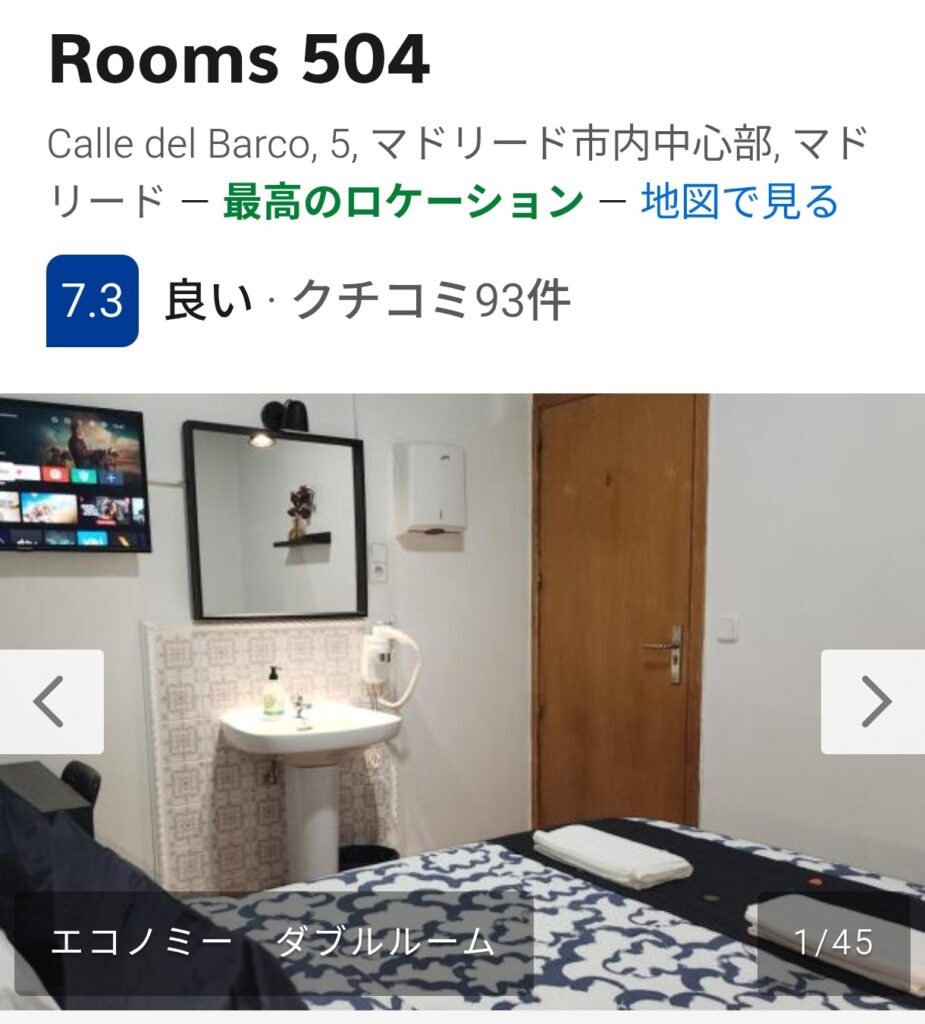Open the 7.3 review score badge
The height and width of the screenshot is (1024, 925).
pyautogui.click(x=92, y=301)
